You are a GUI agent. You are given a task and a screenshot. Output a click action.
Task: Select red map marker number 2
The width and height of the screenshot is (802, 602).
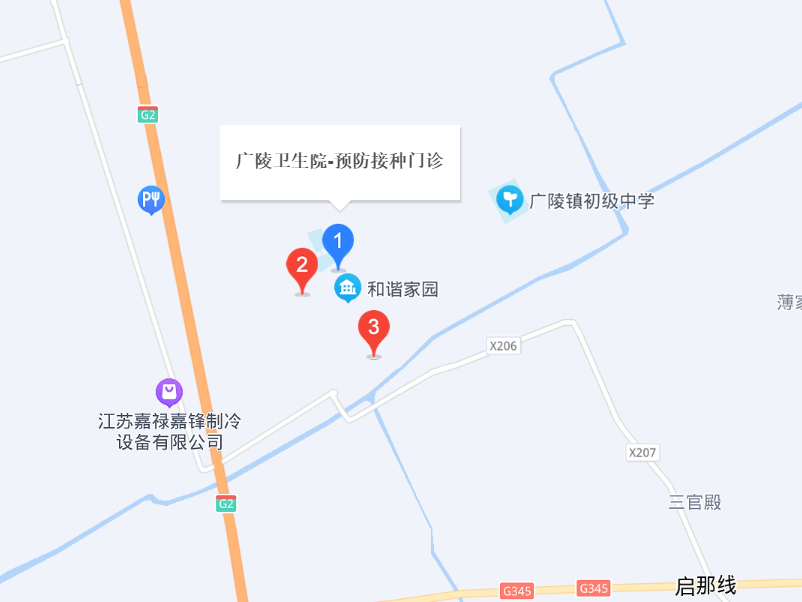[302, 266]
